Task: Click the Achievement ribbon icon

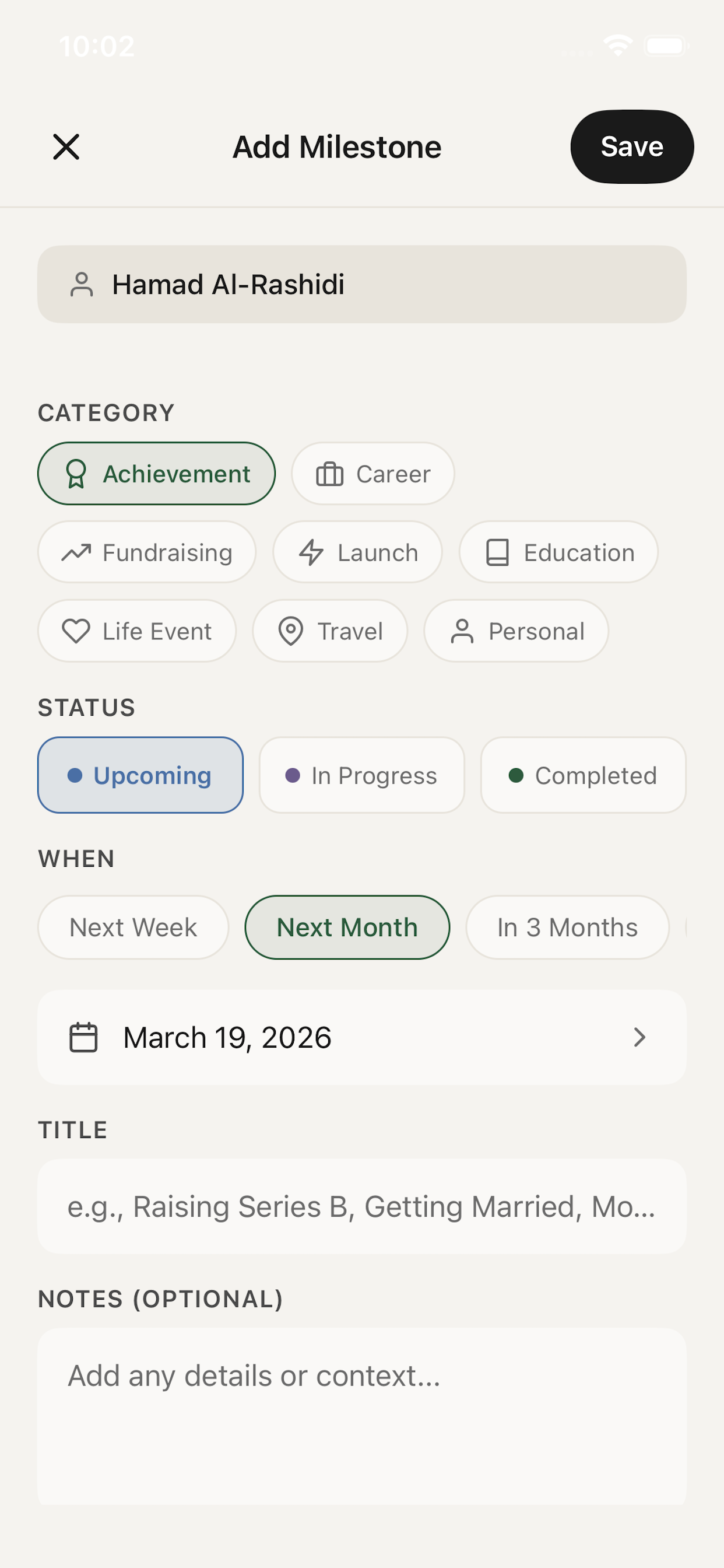Action: (x=75, y=474)
